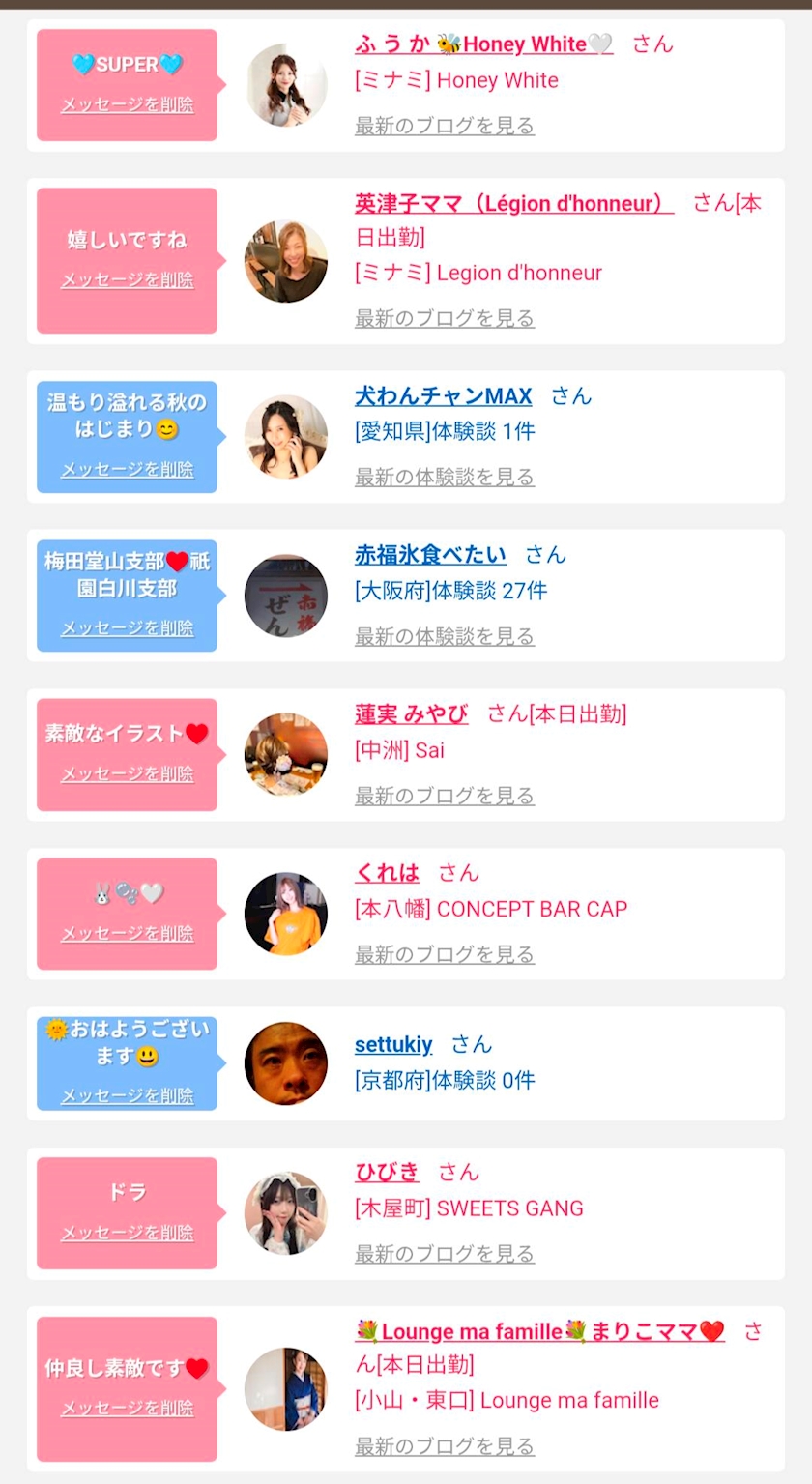812x1484 pixels.
Task: View 蓮実 みやび's latest blog
Action: tap(445, 796)
